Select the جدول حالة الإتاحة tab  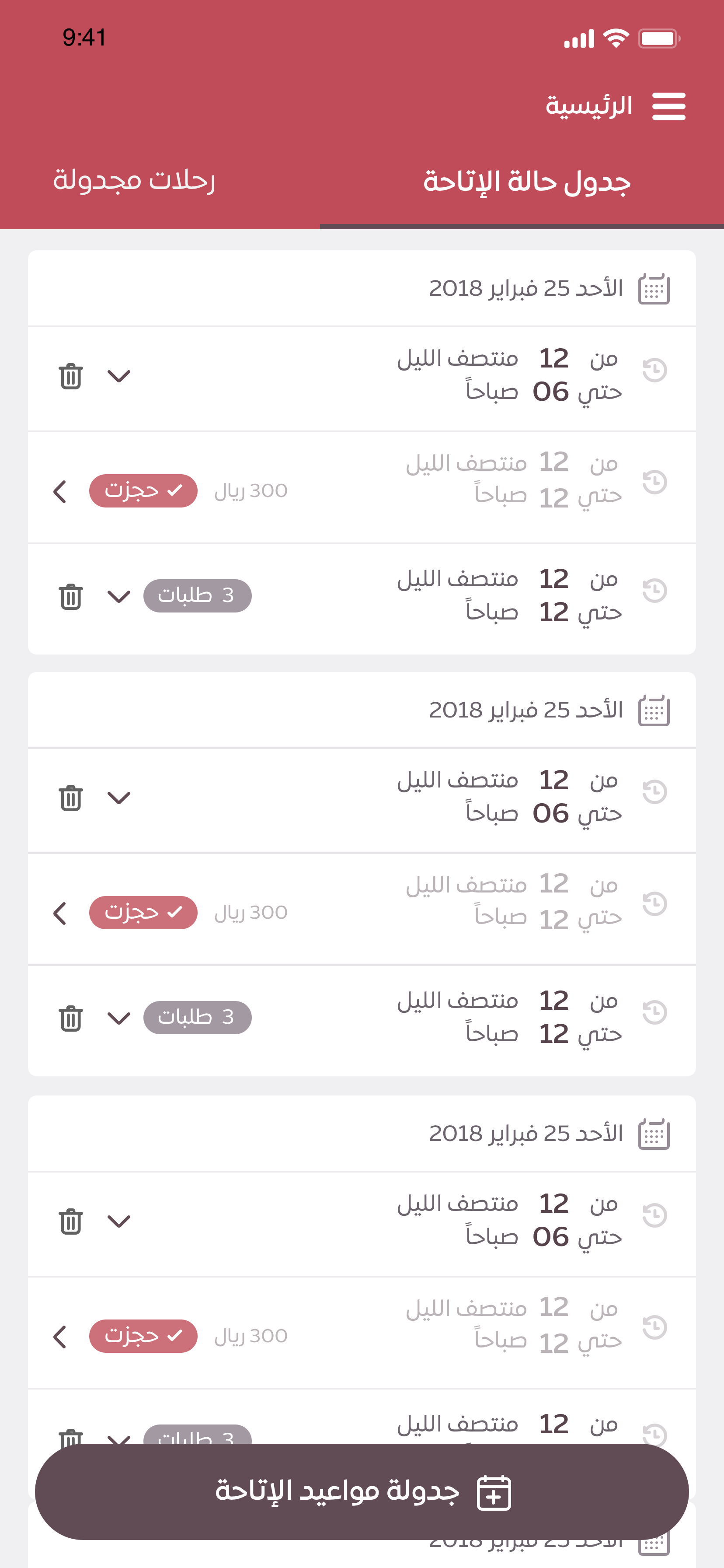tap(527, 182)
